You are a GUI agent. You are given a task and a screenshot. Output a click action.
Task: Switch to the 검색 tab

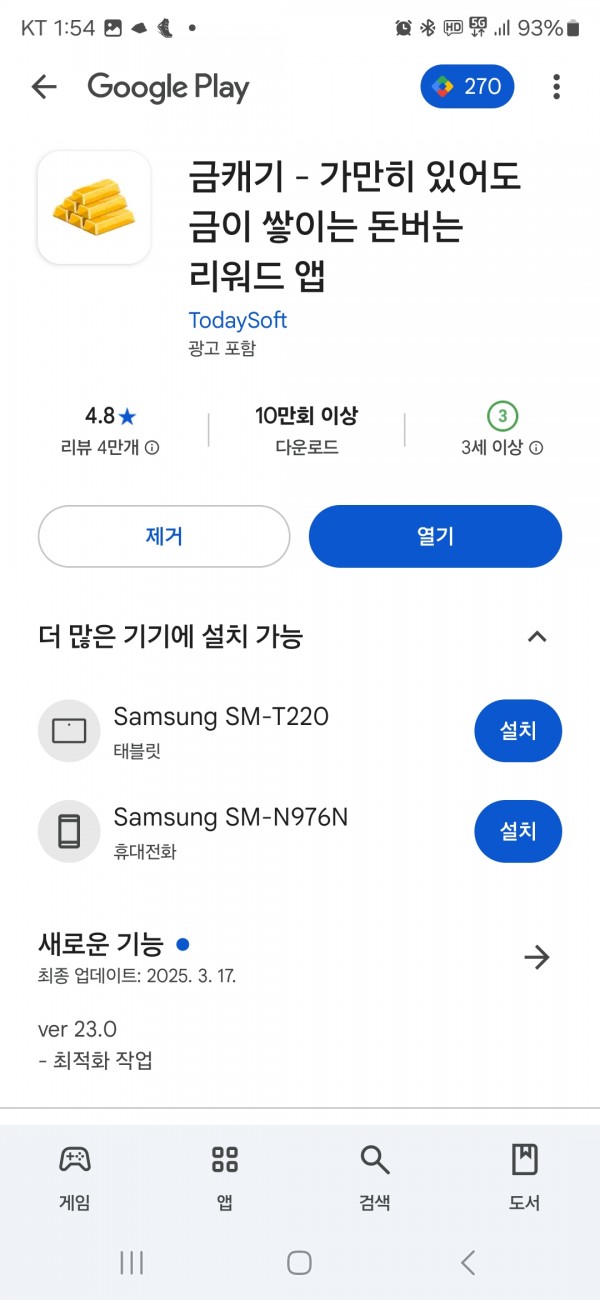pyautogui.click(x=375, y=1178)
